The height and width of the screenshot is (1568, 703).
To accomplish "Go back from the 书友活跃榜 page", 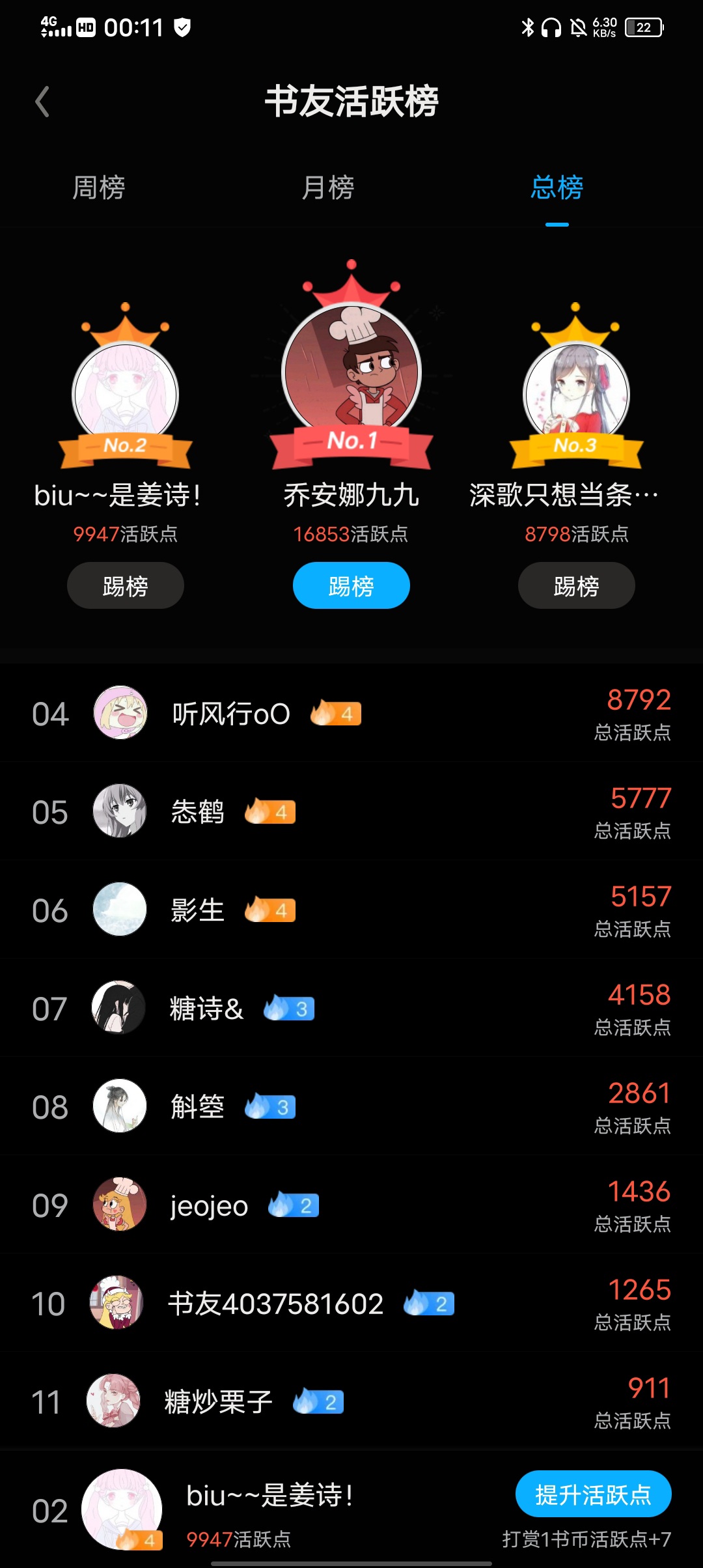I will point(43,102).
